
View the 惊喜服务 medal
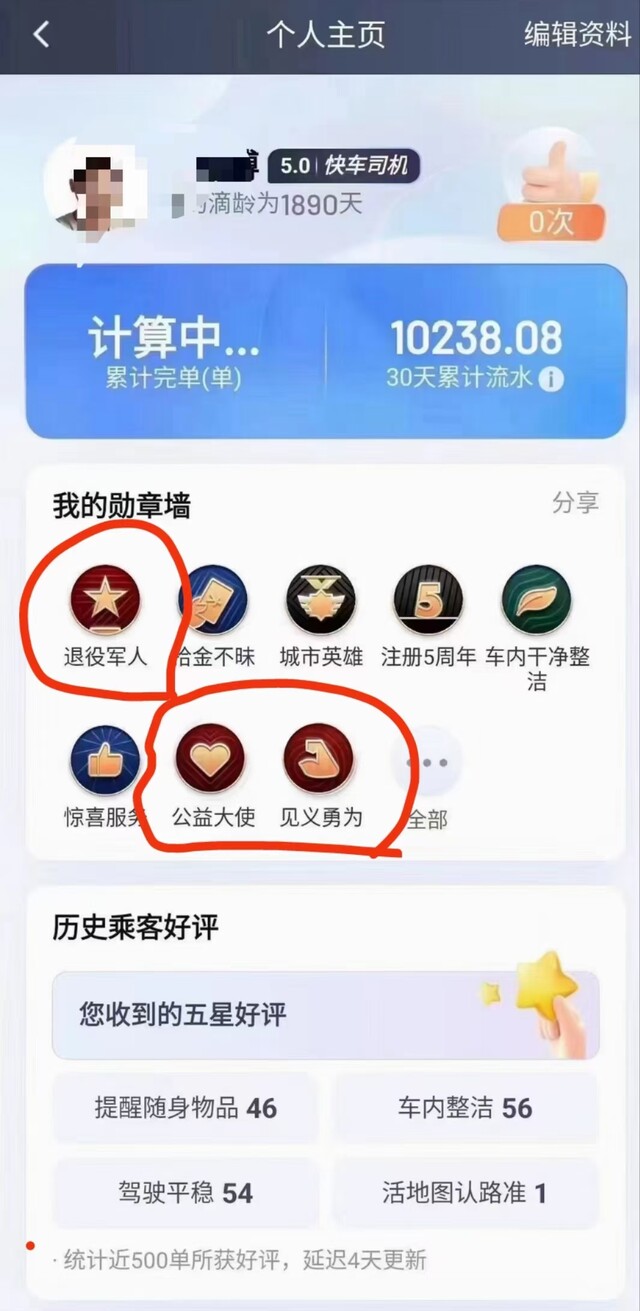[x=106, y=778]
